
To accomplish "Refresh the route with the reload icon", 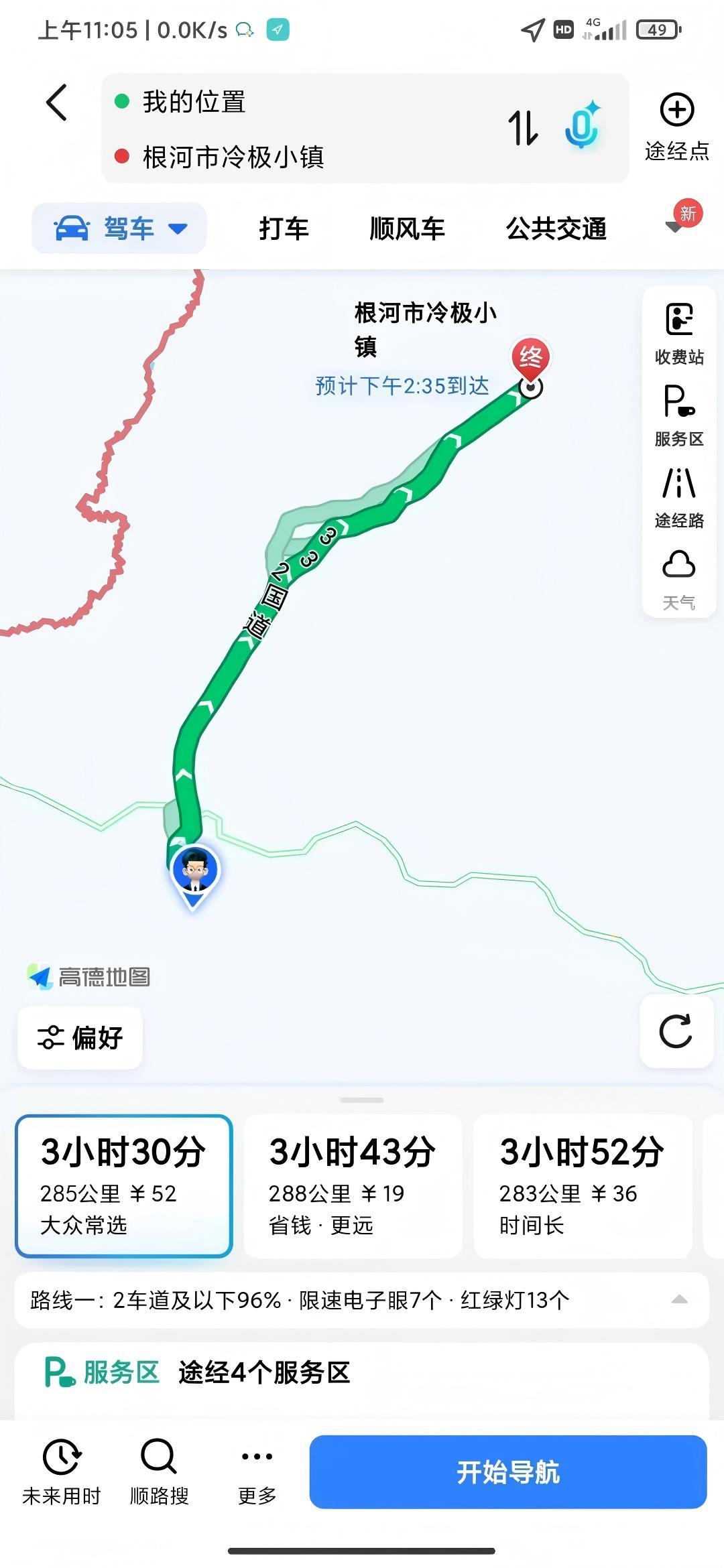I will coord(676,1031).
